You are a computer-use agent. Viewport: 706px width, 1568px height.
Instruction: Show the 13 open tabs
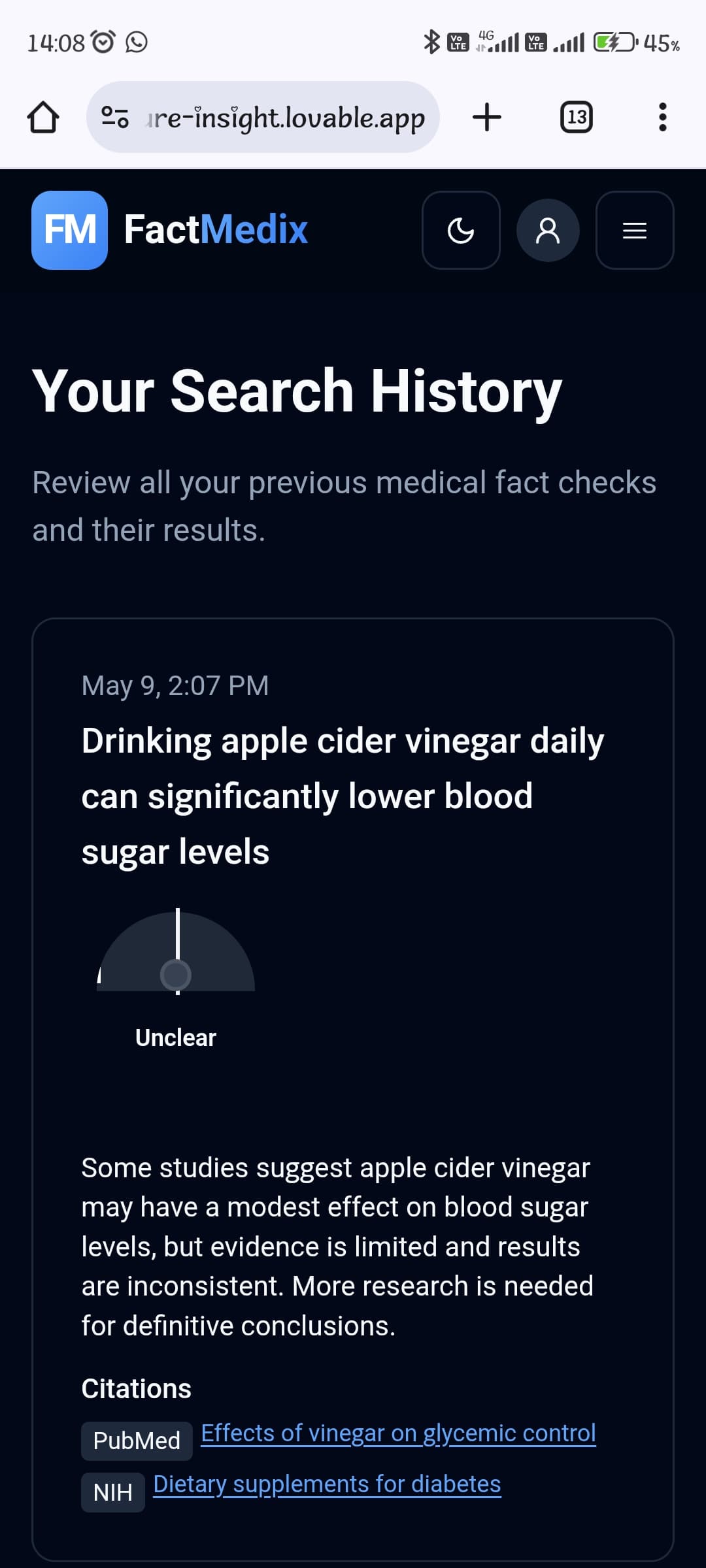coord(577,118)
